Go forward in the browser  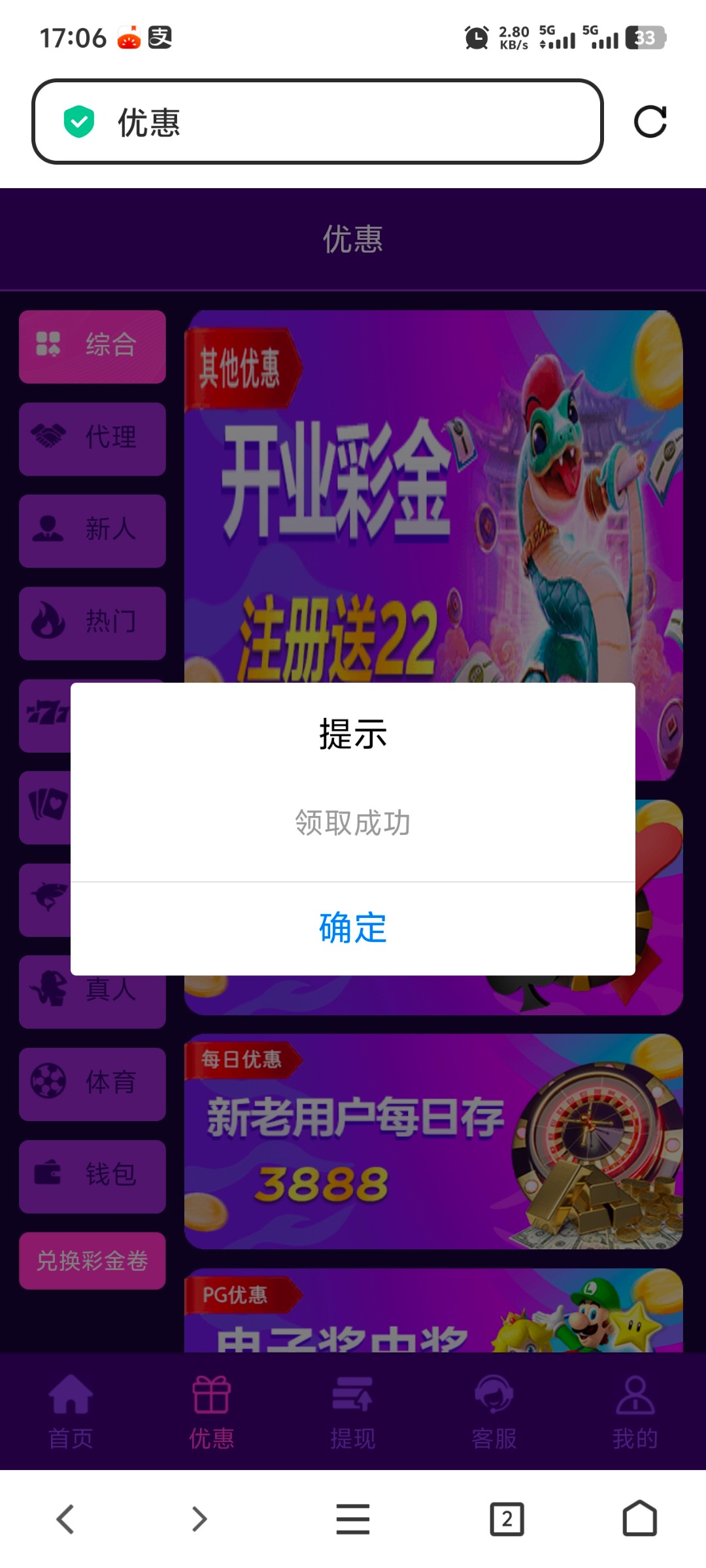coord(199,1518)
